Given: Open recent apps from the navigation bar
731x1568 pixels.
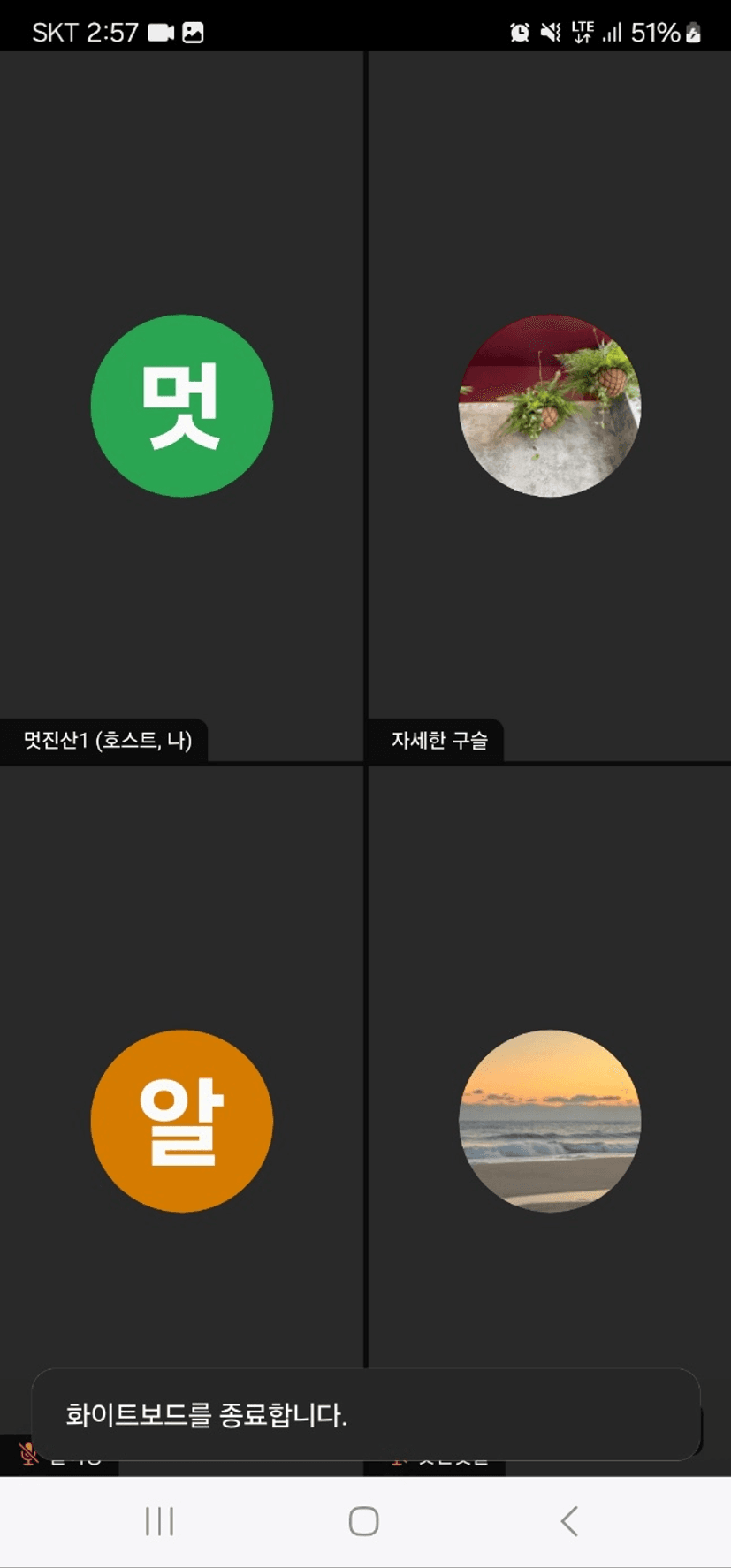Looking at the screenshot, I should 159,1521.
